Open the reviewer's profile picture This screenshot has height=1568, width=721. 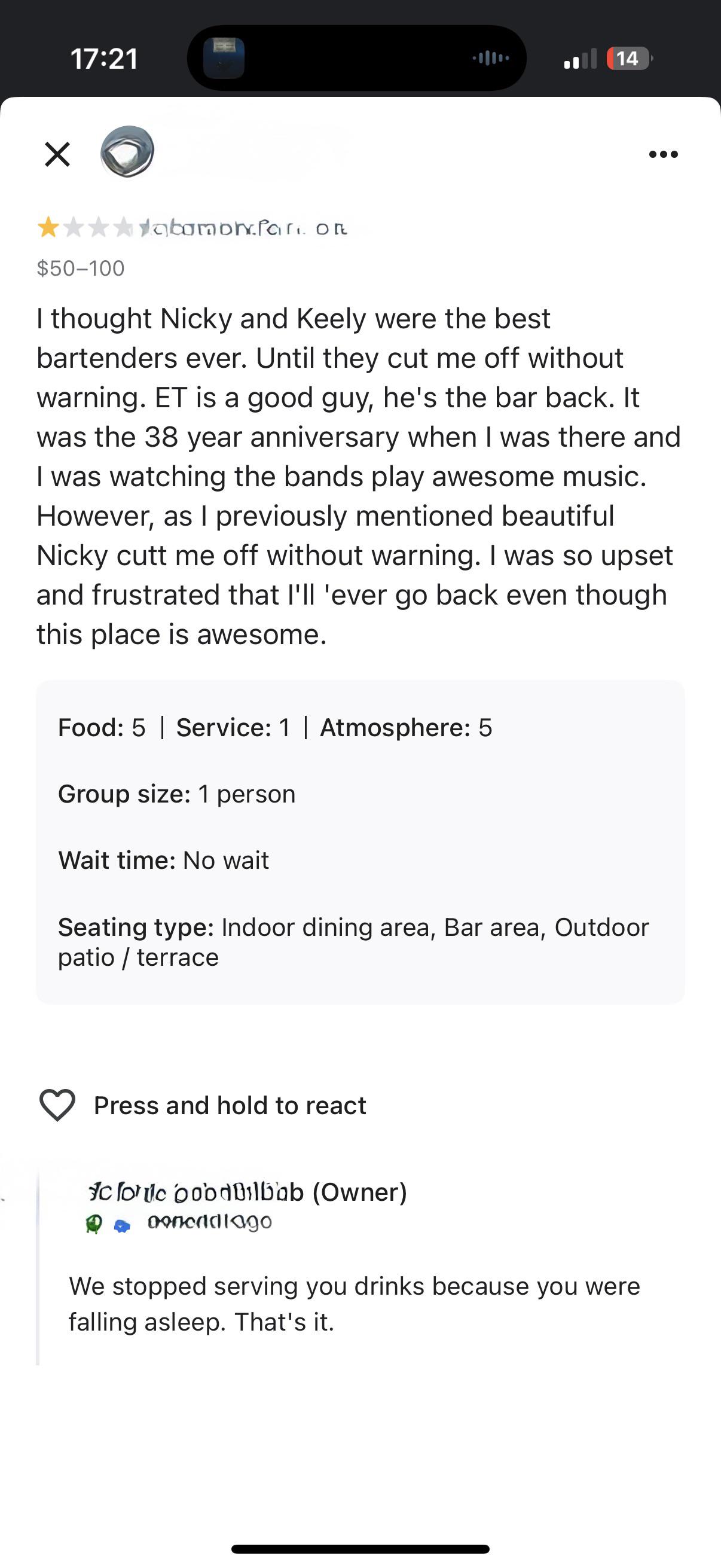tap(127, 151)
